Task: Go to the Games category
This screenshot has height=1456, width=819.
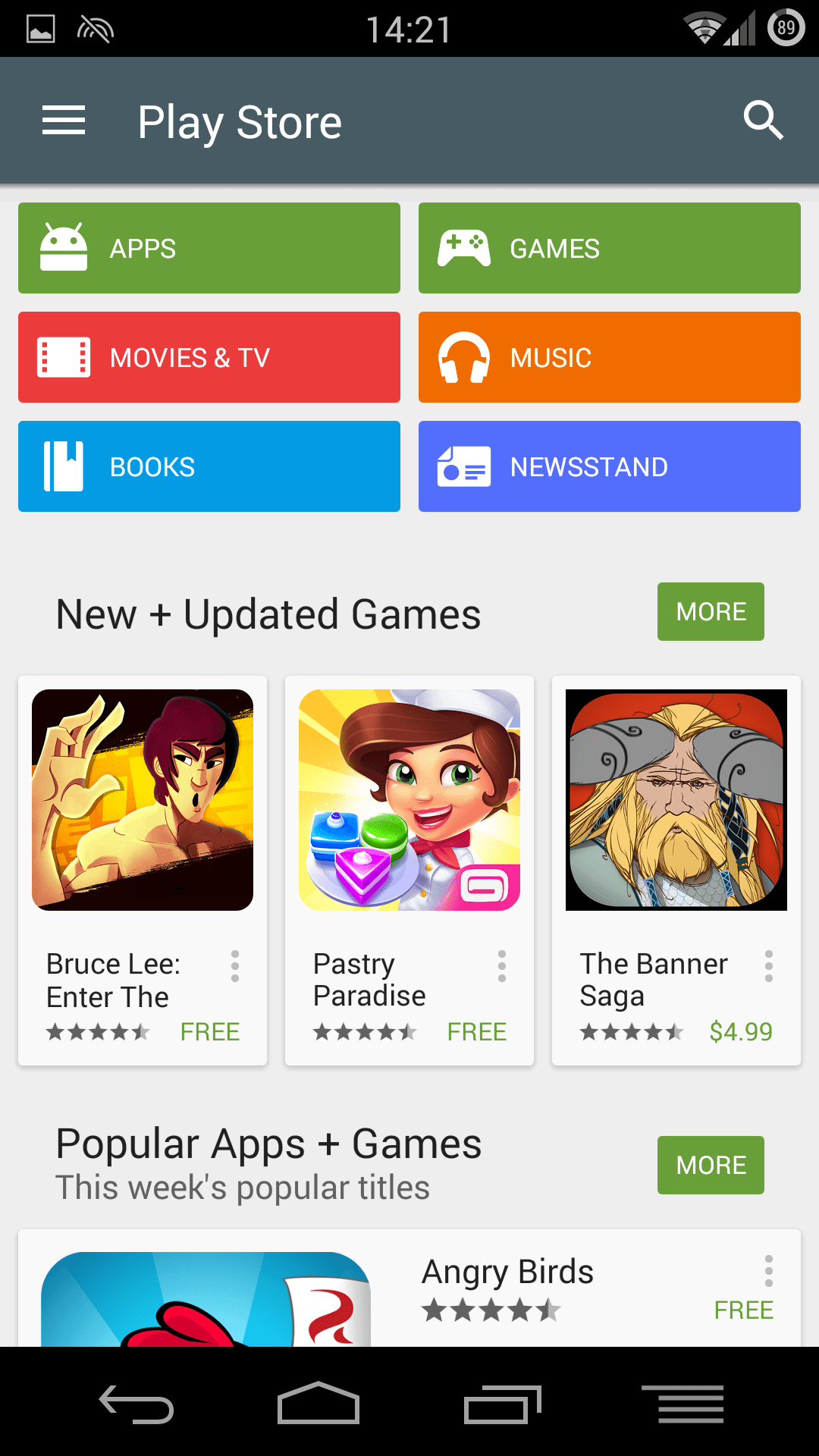Action: 610,248
